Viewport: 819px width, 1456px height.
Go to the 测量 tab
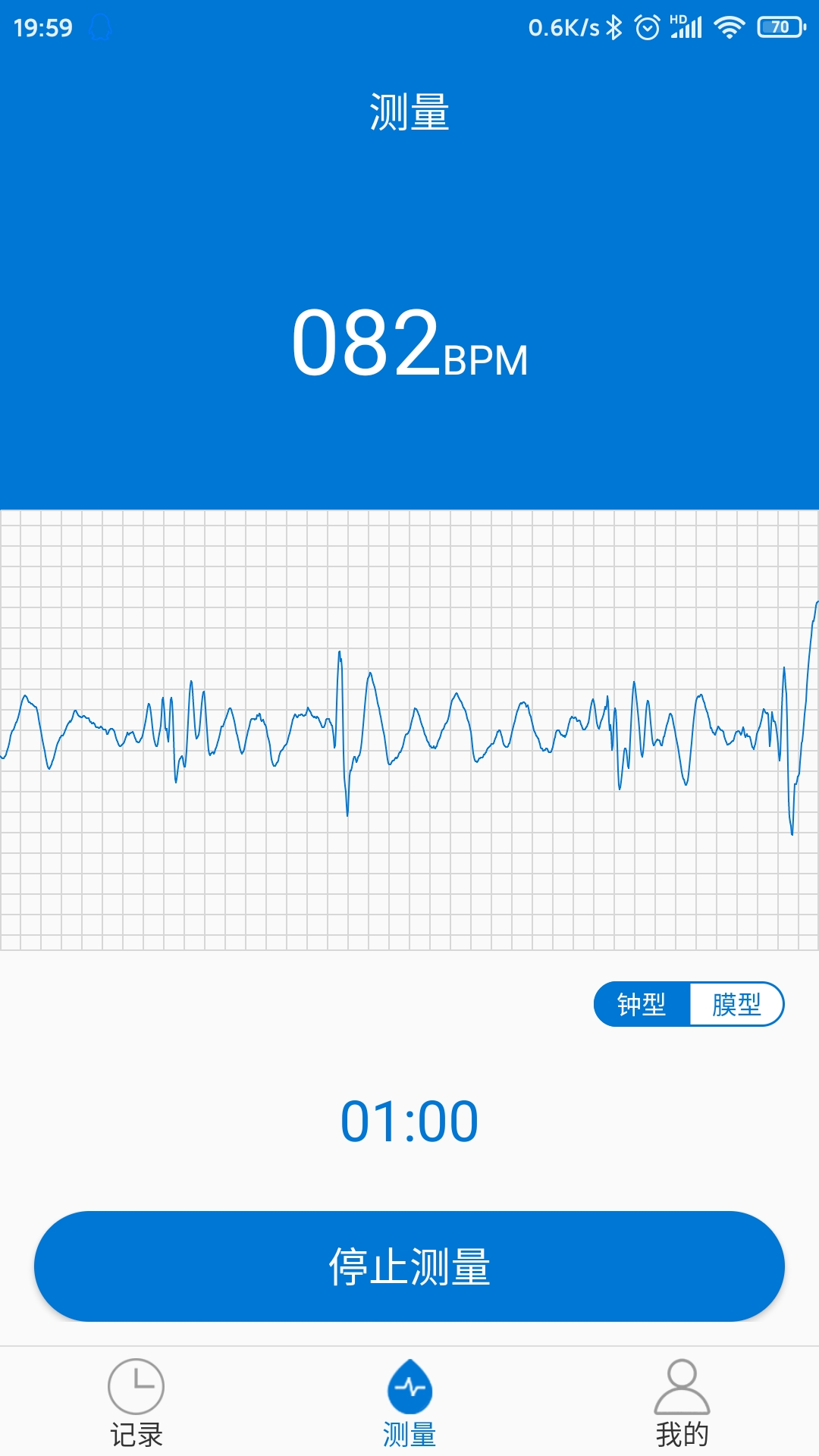coord(409,1403)
